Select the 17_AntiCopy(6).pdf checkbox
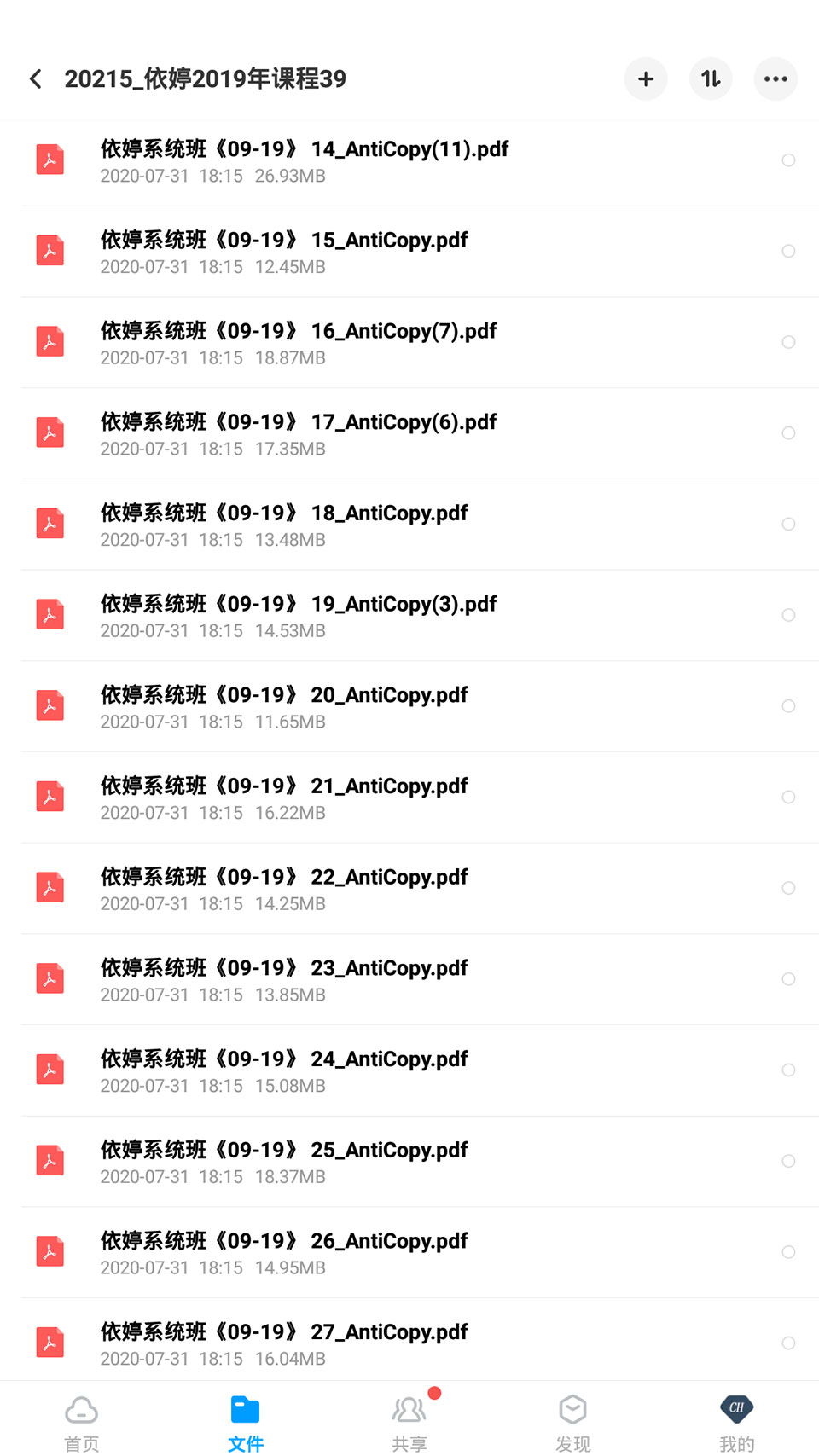 788,433
